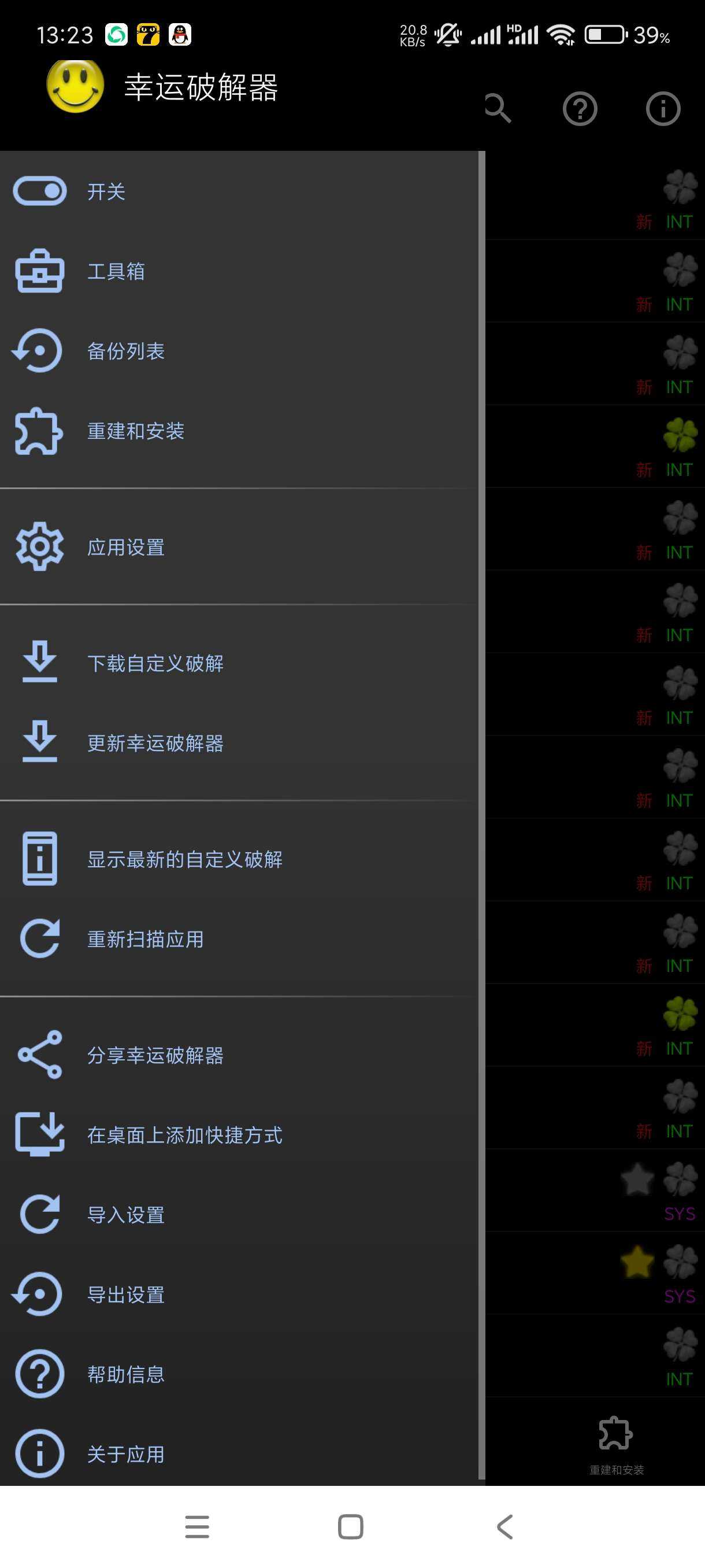Open 应用设置 app settings

125,547
